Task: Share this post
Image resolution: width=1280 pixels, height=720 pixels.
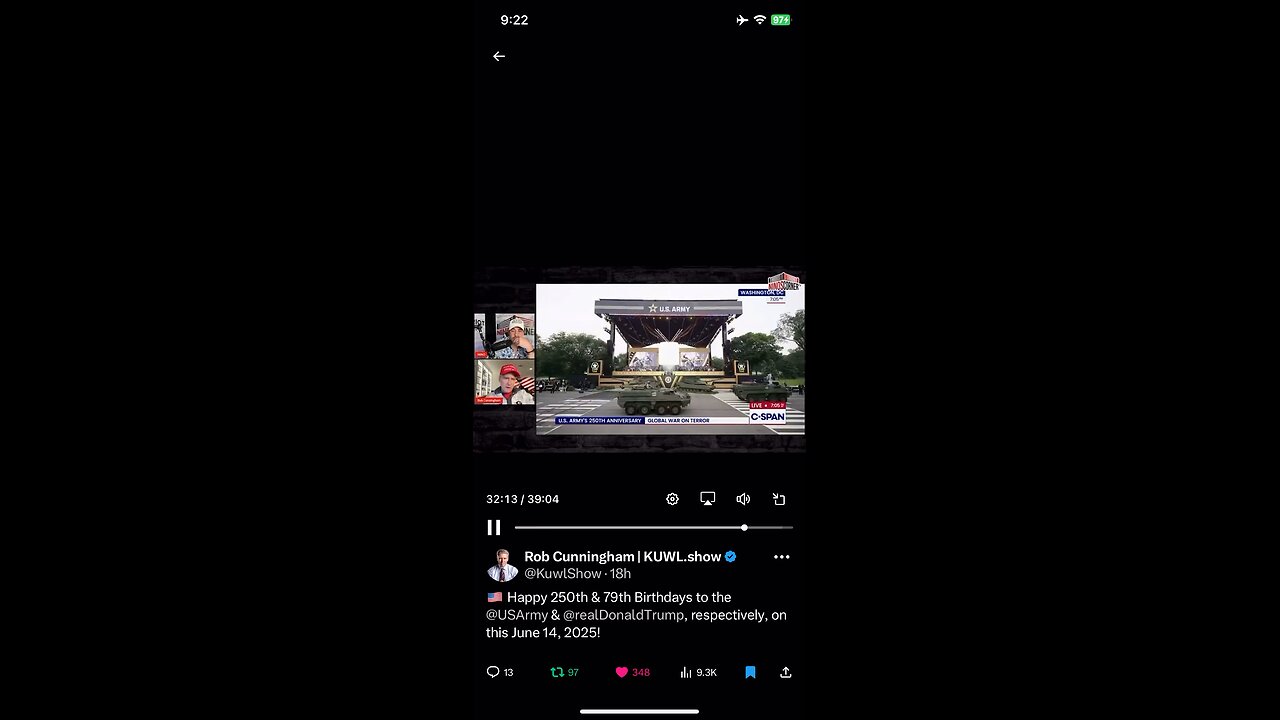Action: [x=786, y=672]
